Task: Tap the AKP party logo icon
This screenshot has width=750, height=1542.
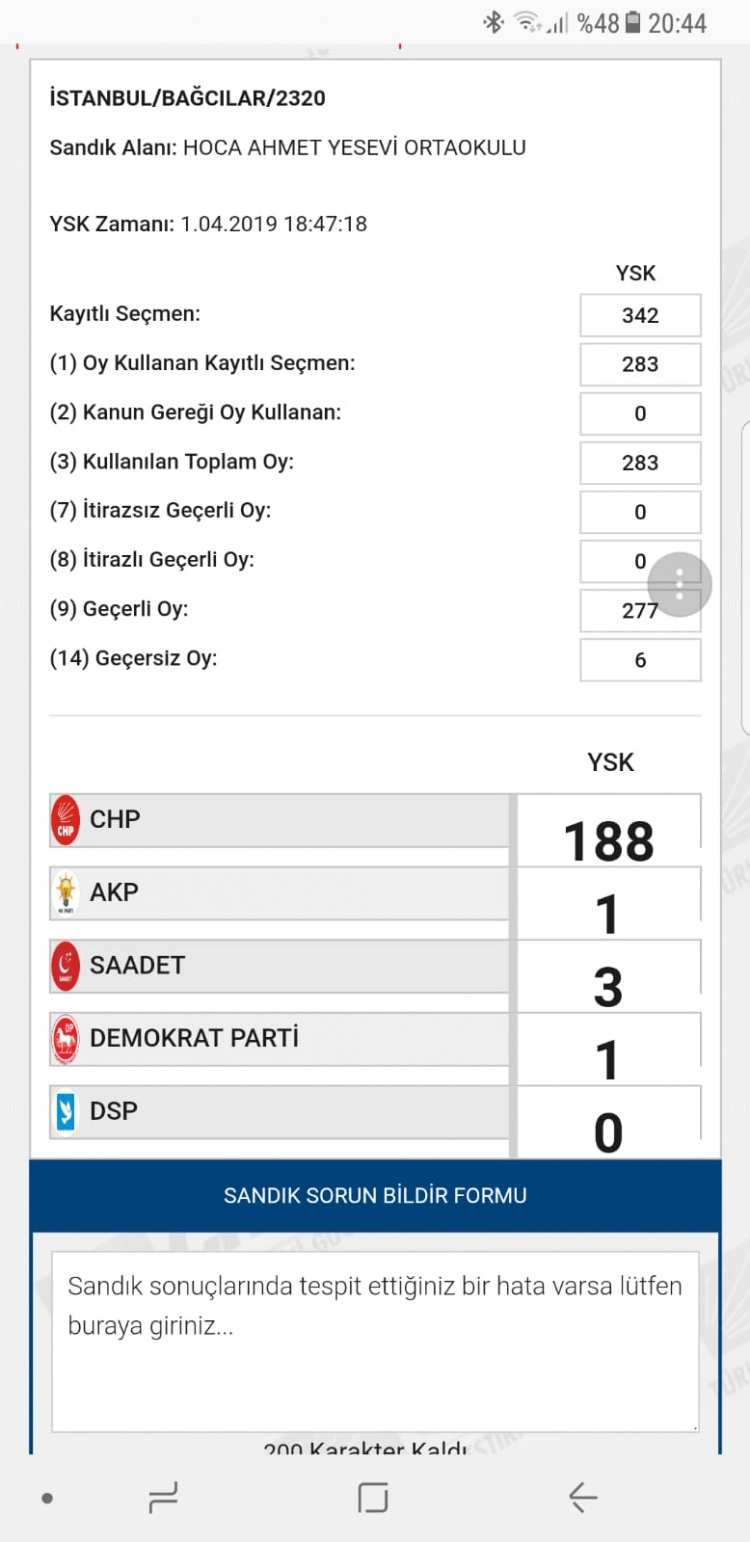Action: click(66, 892)
